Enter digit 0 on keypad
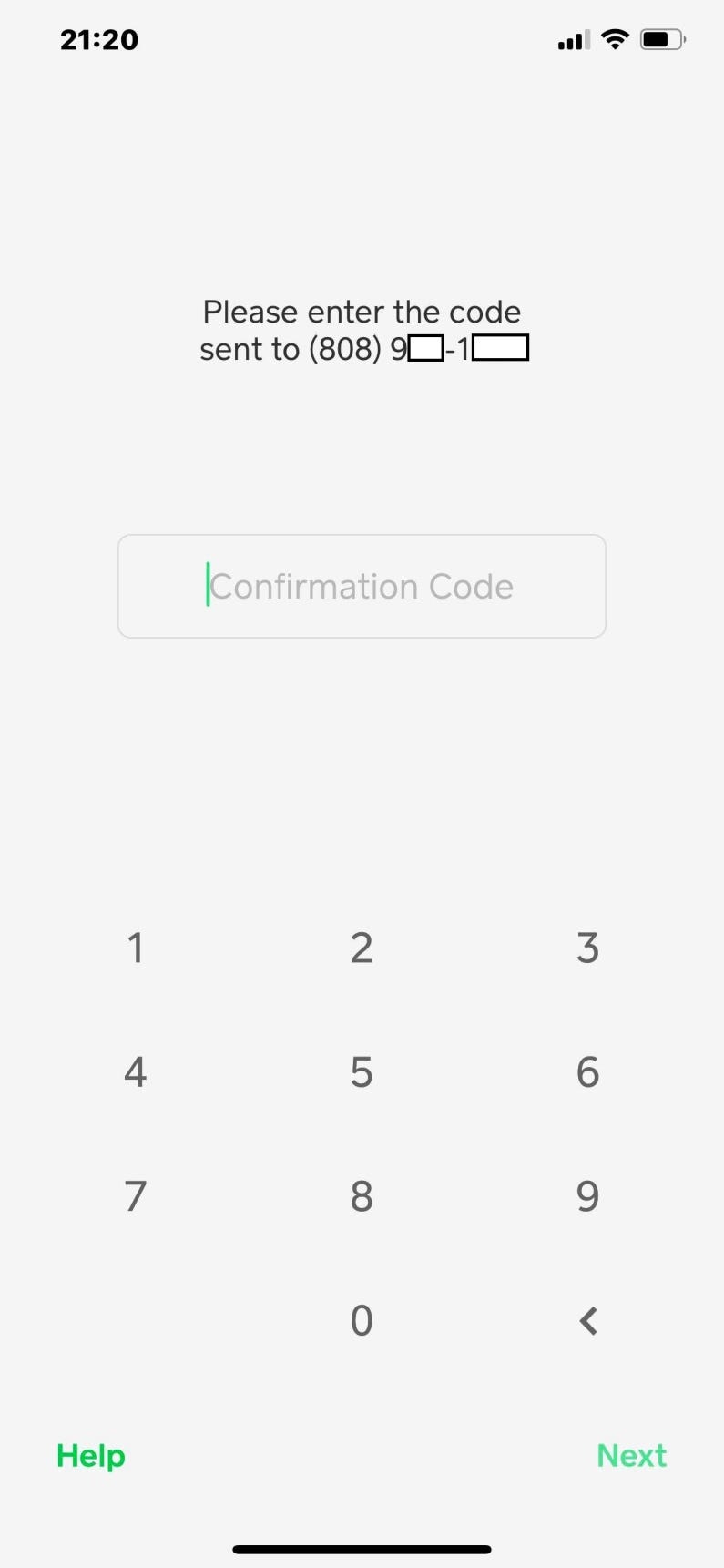724x1568 pixels. pos(362,1320)
